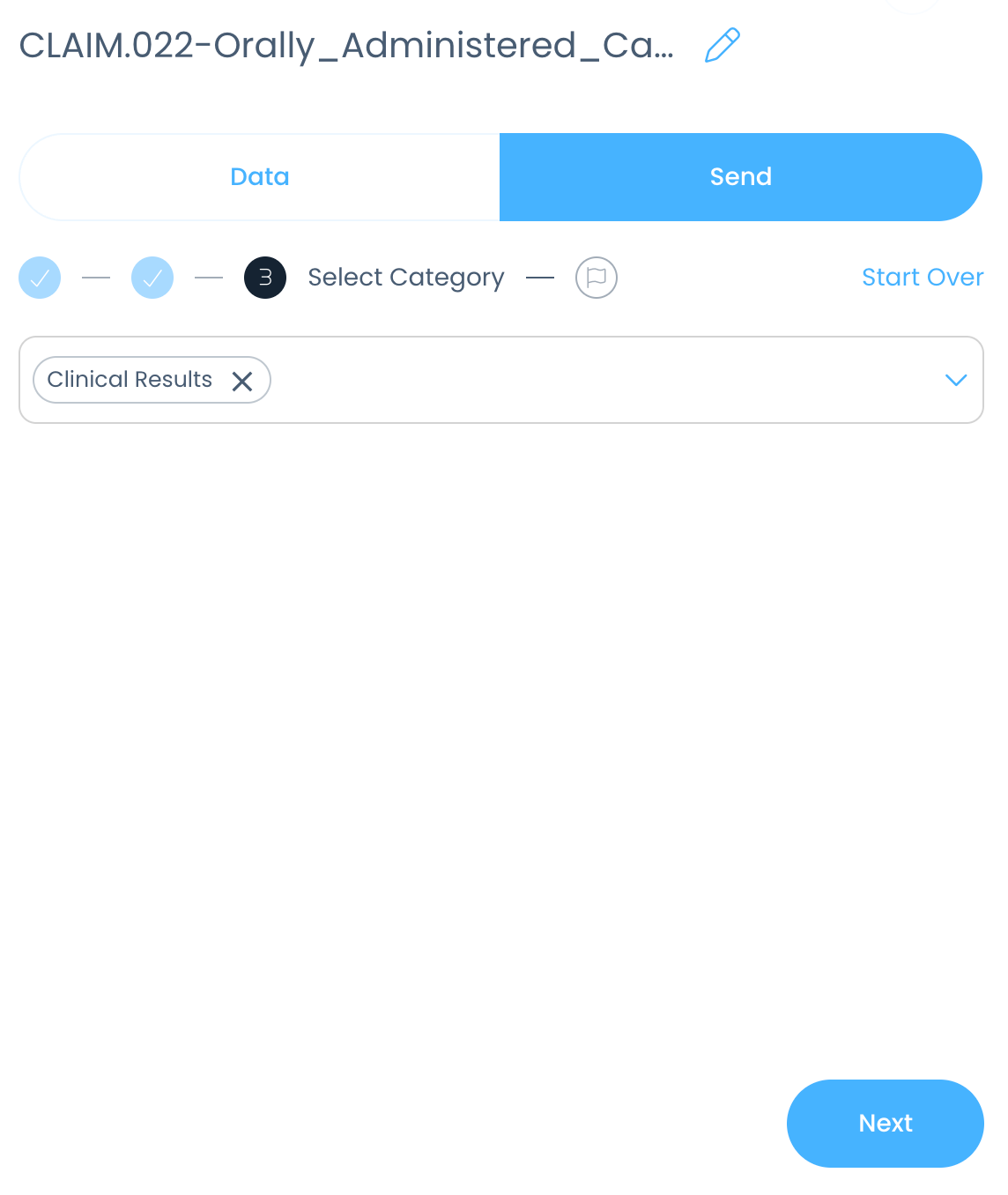Expand the category dropdown chevron
Viewport: 1008px width, 1195px height.
click(955, 380)
